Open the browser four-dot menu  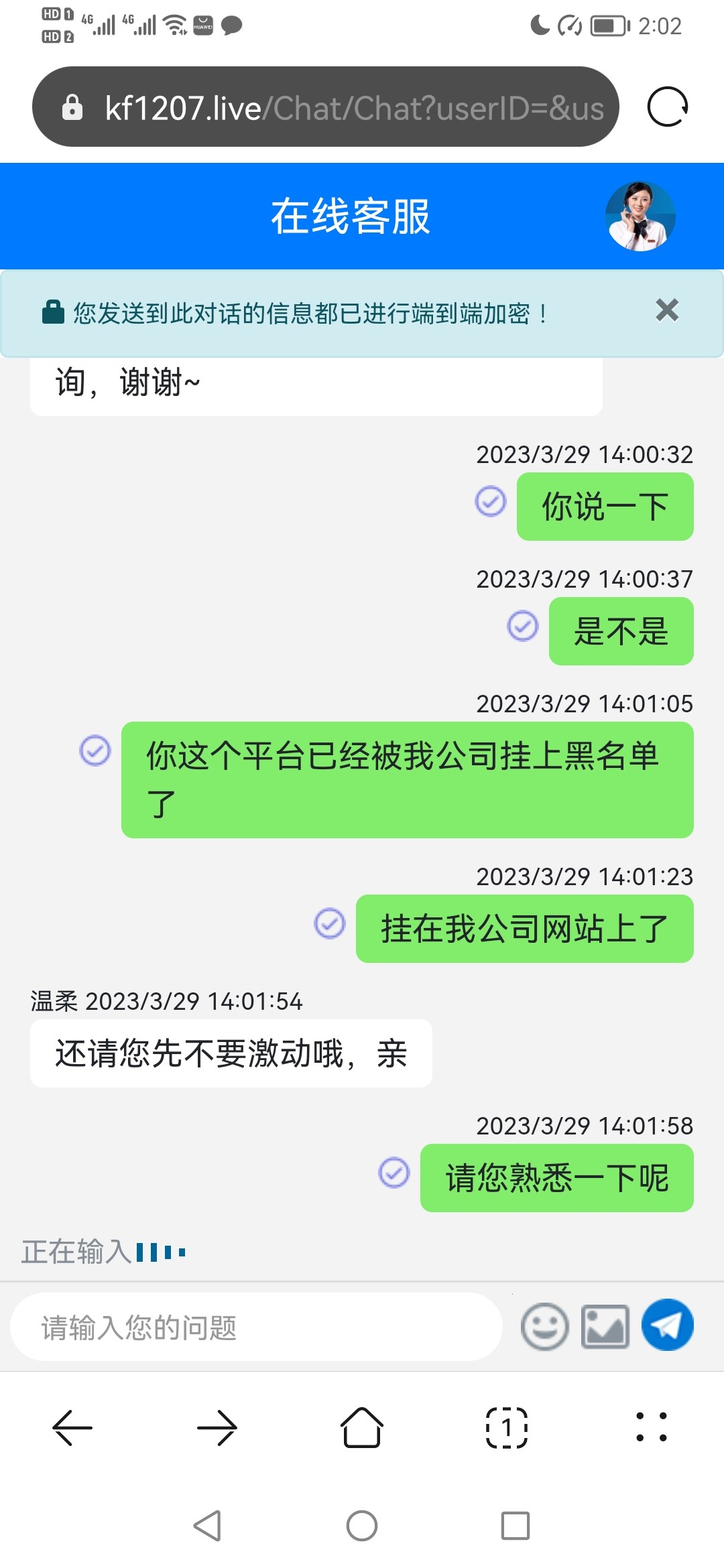652,1428
